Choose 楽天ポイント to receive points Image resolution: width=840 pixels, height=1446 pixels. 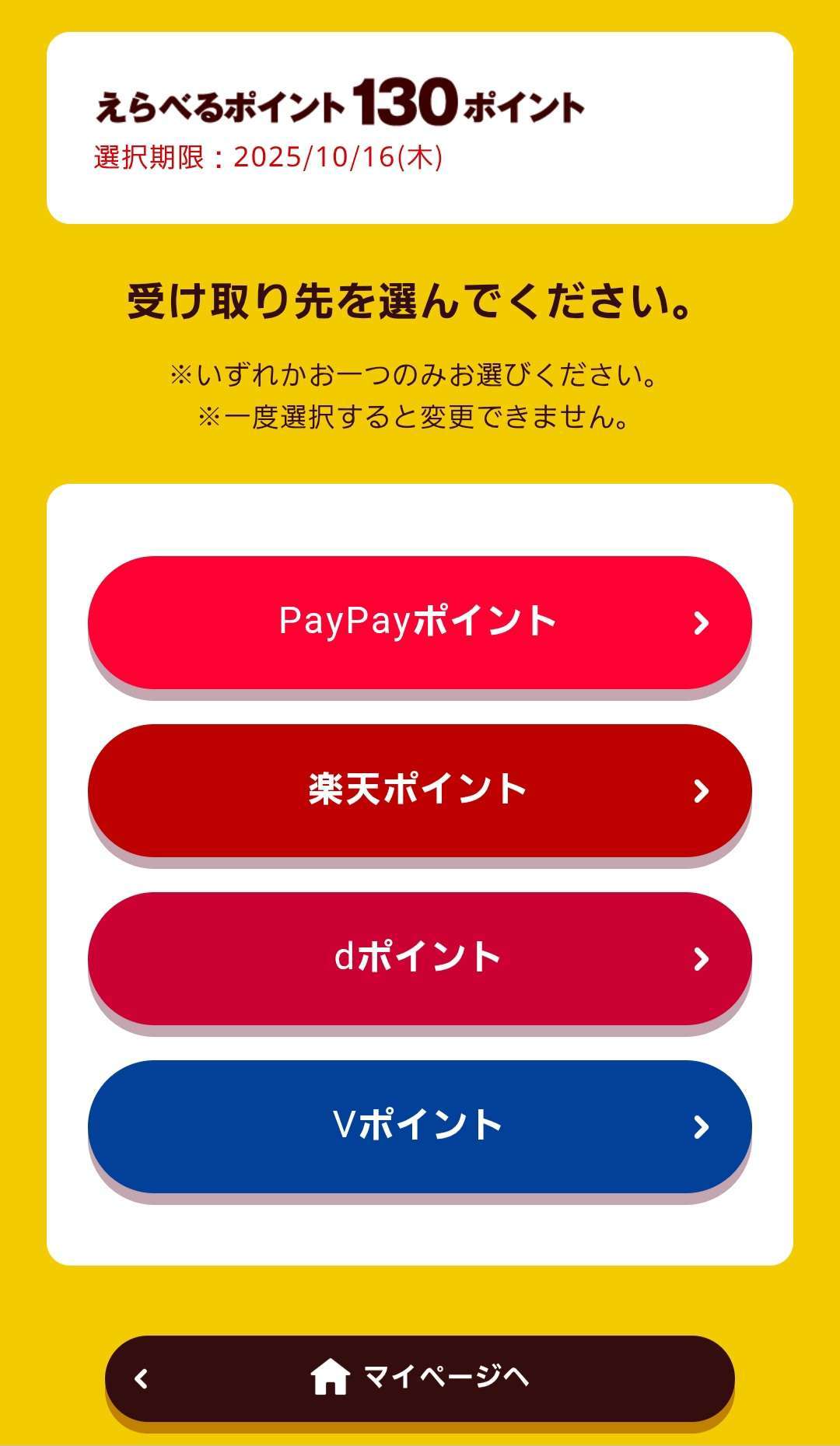[x=419, y=790]
